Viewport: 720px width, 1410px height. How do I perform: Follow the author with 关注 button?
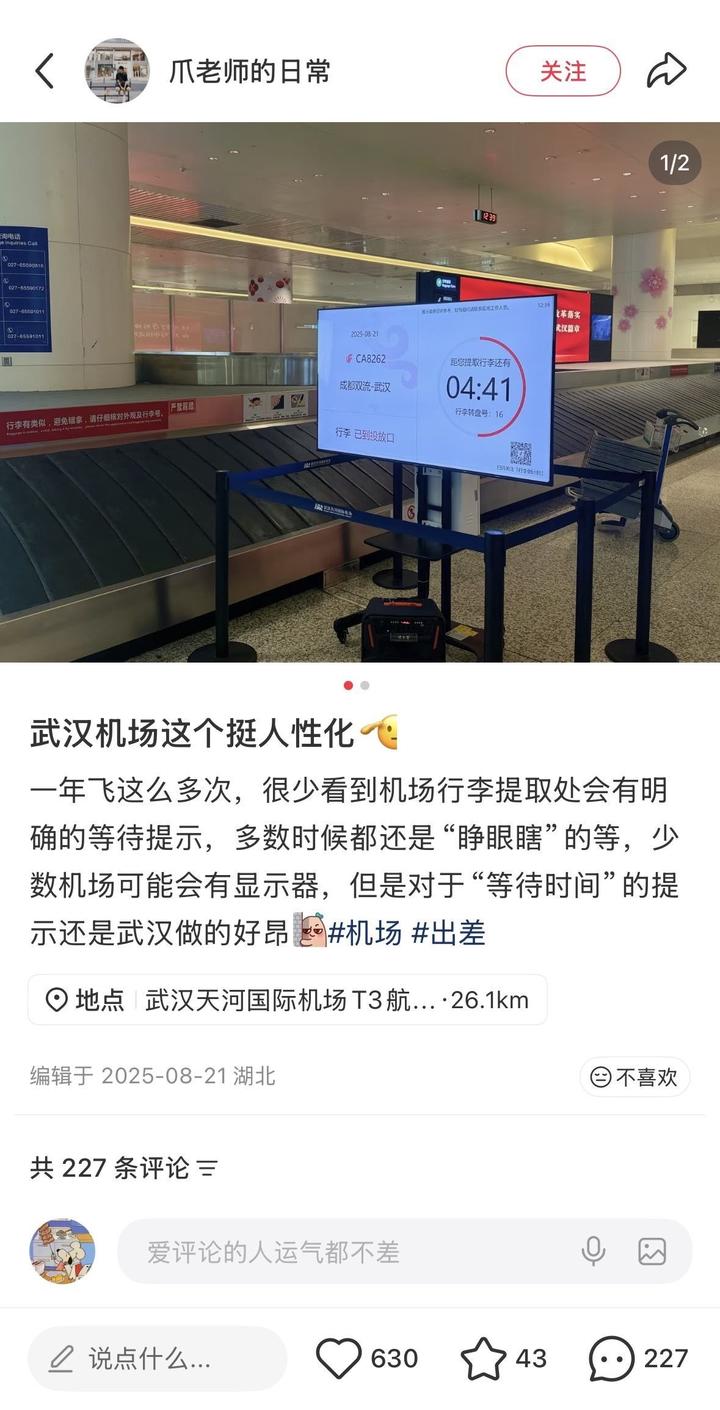coord(563,71)
